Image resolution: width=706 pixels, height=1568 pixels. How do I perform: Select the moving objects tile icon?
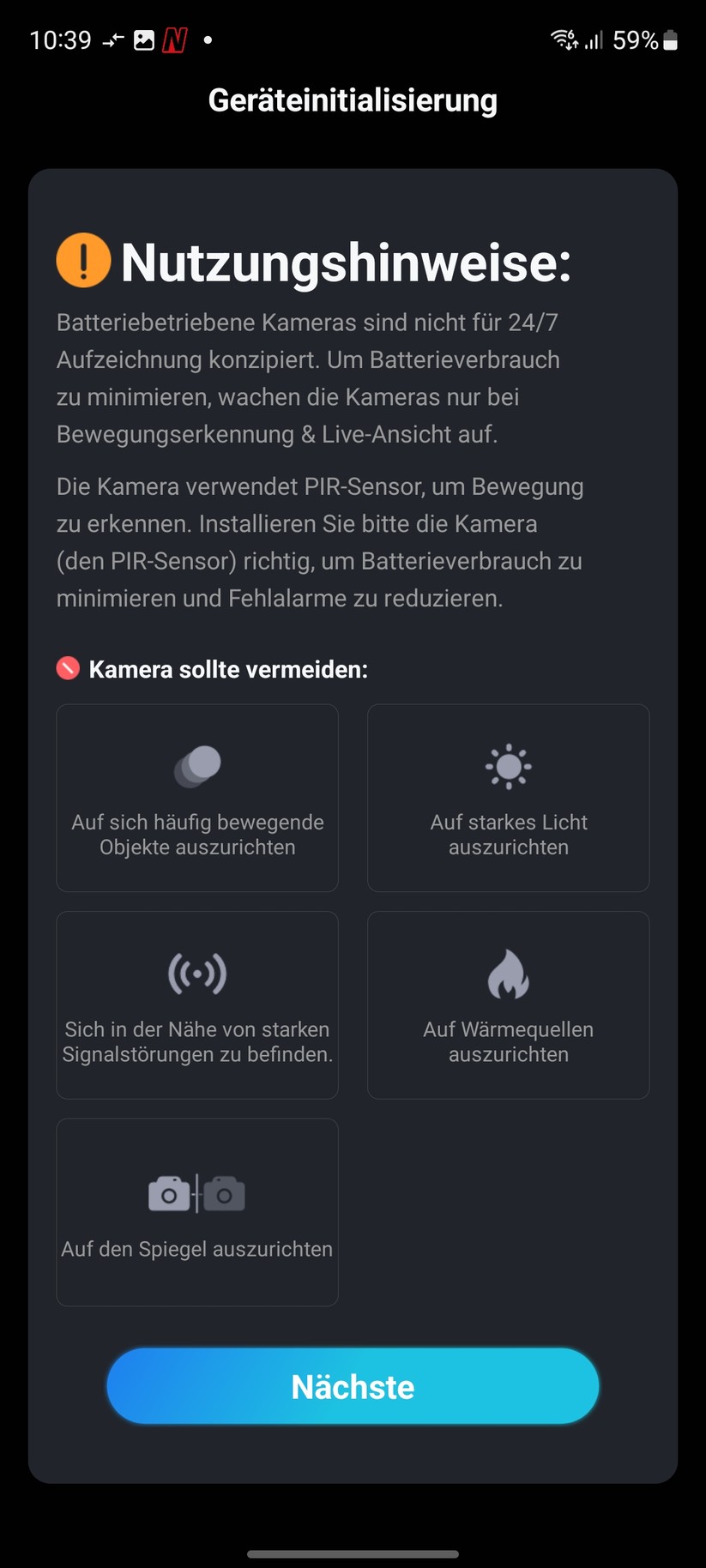point(196,766)
